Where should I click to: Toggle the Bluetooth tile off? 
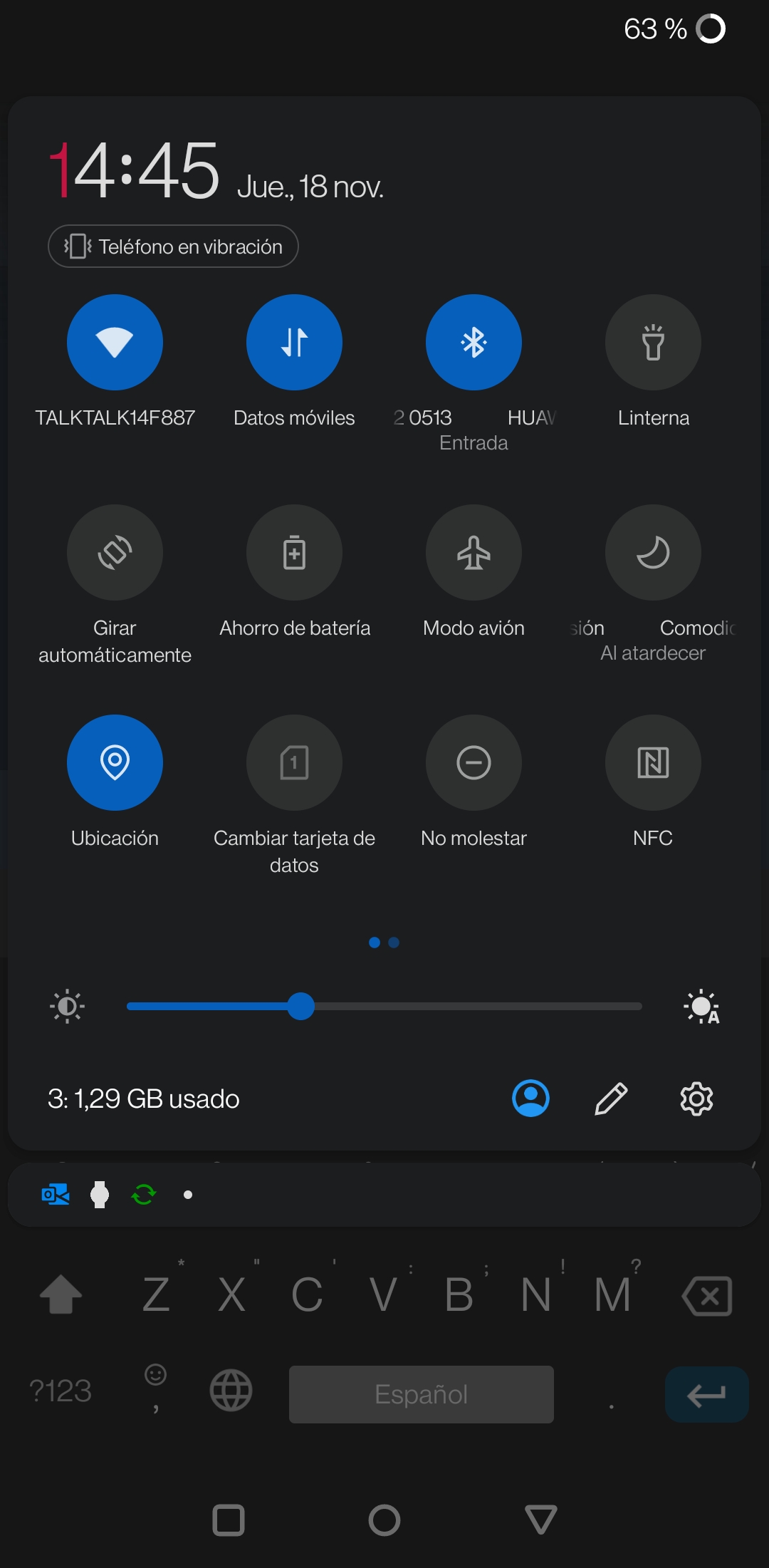coord(474,342)
